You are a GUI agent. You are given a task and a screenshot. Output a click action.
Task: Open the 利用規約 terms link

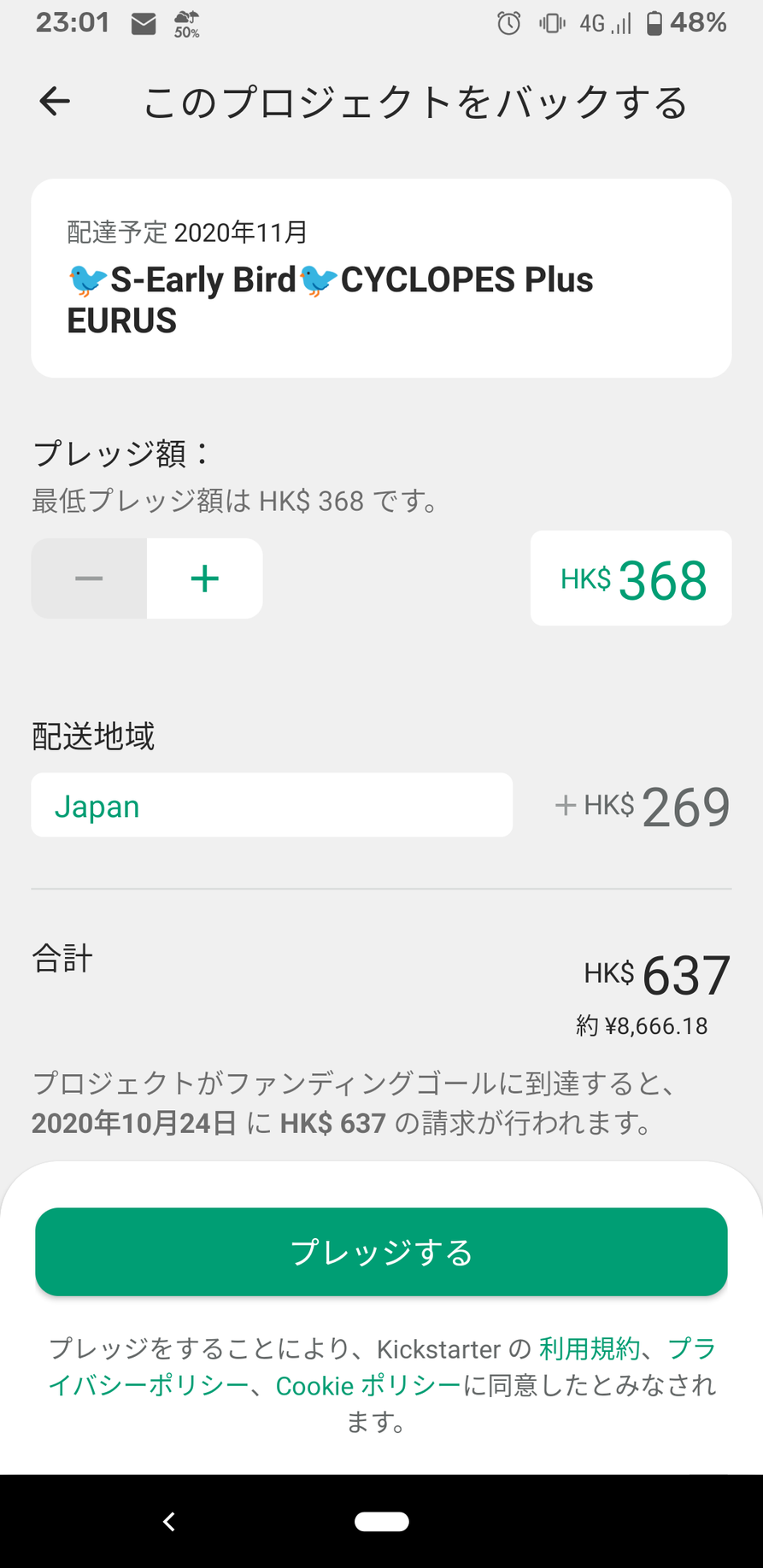pos(590,1348)
